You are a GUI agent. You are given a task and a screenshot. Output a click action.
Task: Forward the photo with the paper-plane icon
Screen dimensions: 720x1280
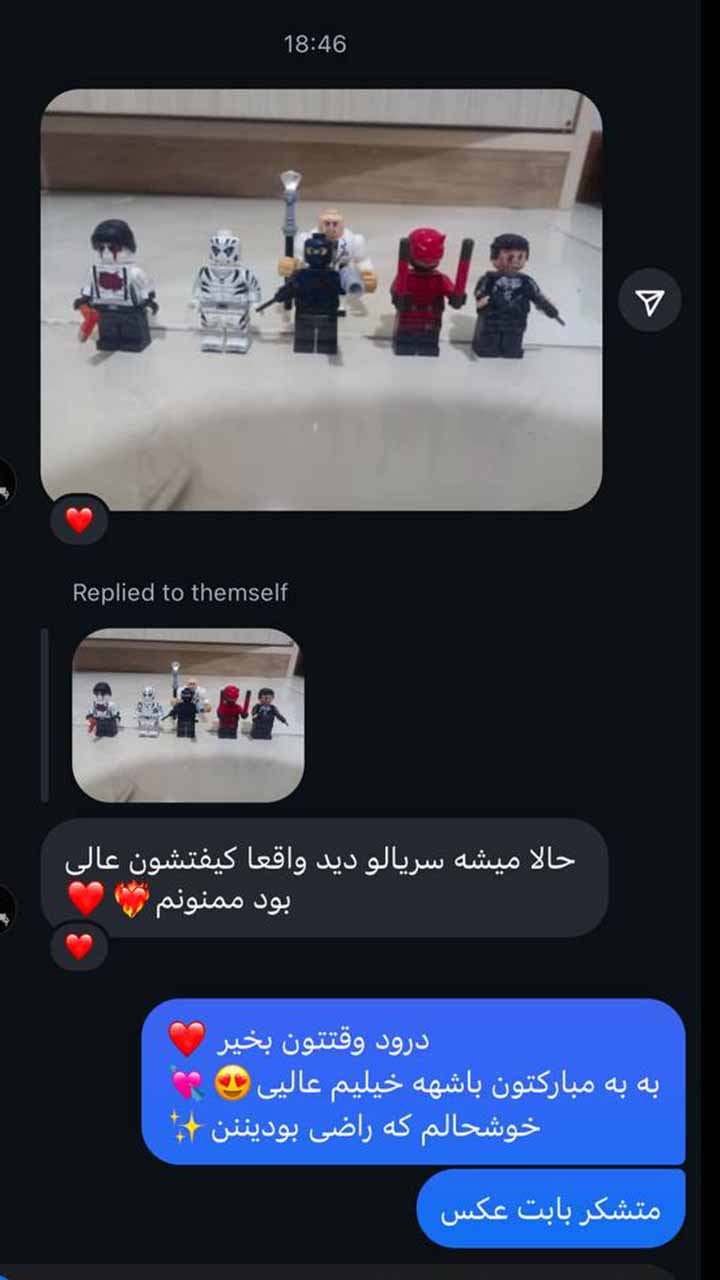[650, 301]
